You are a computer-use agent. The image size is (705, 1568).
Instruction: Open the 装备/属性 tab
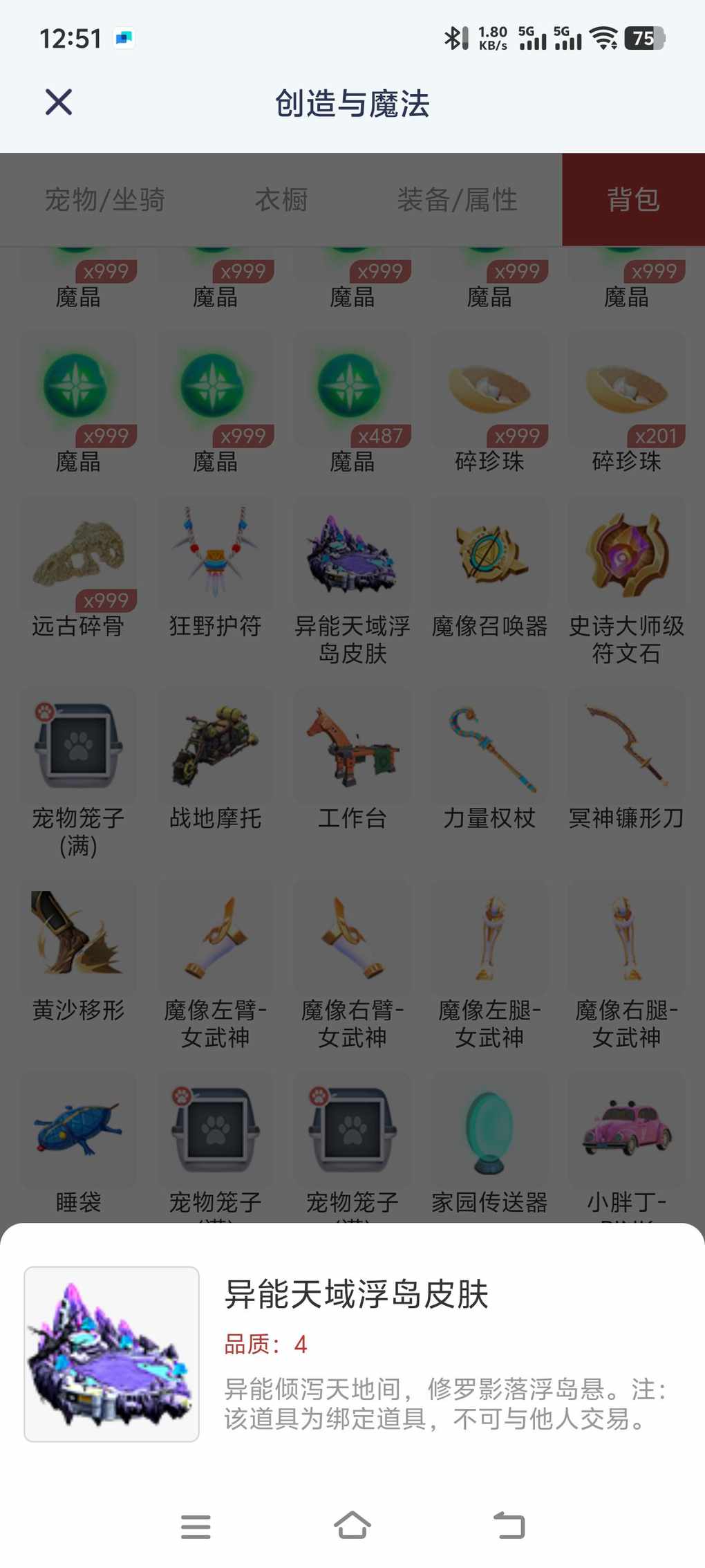pos(457,200)
